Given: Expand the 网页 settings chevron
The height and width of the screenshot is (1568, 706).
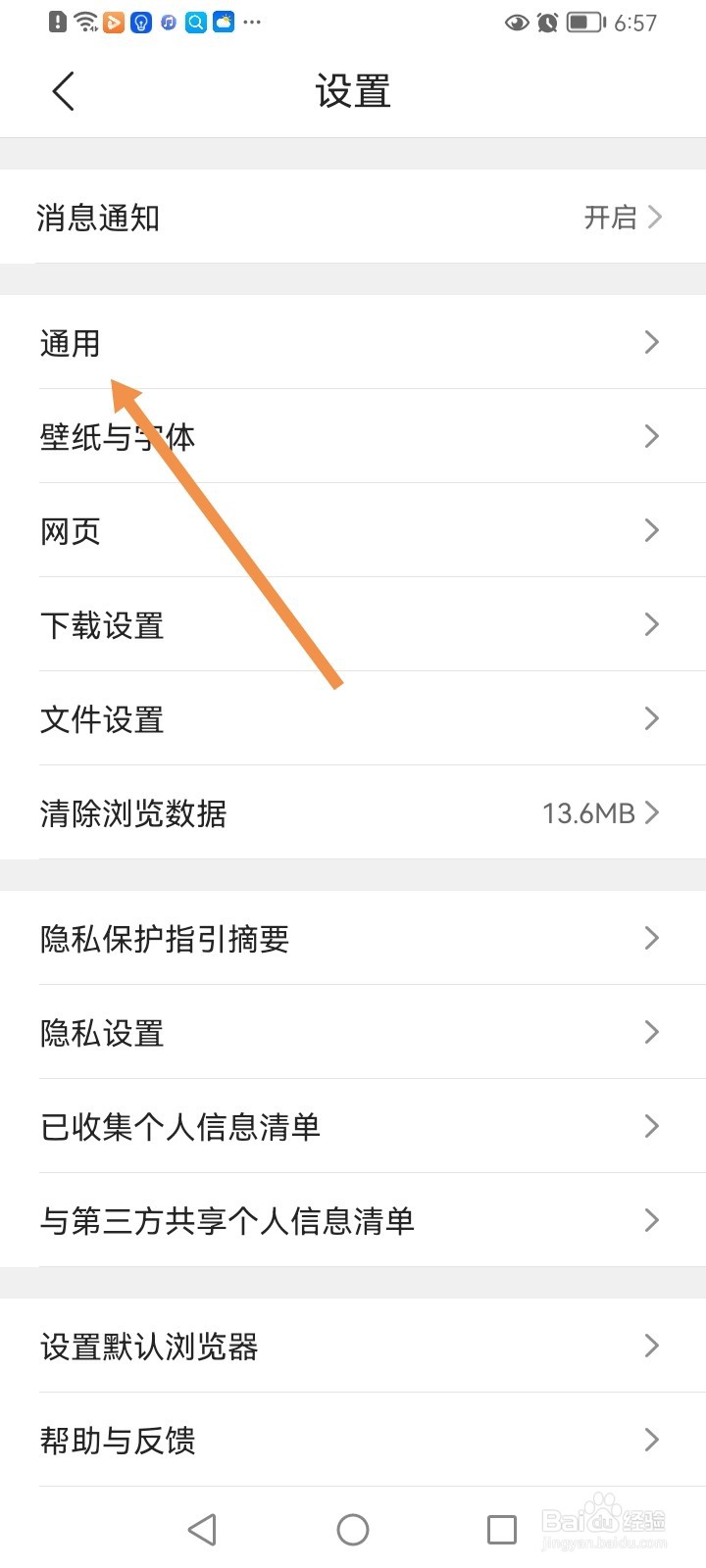Looking at the screenshot, I should [650, 530].
